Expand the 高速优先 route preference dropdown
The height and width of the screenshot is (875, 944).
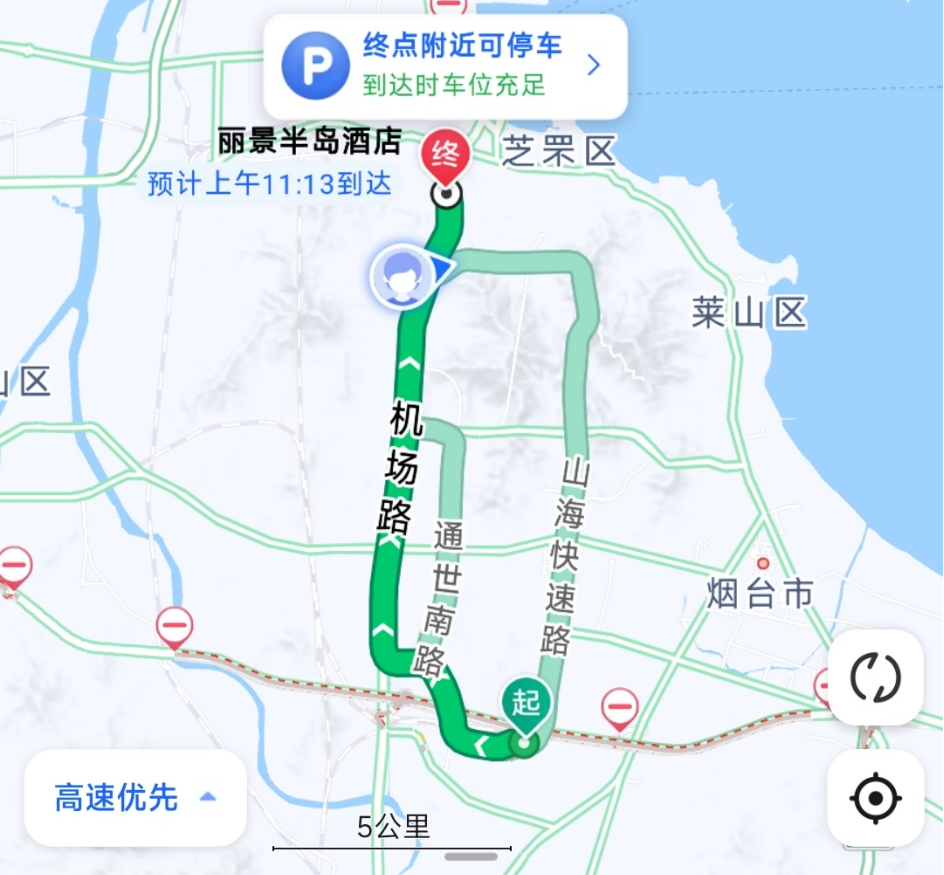tap(135, 797)
